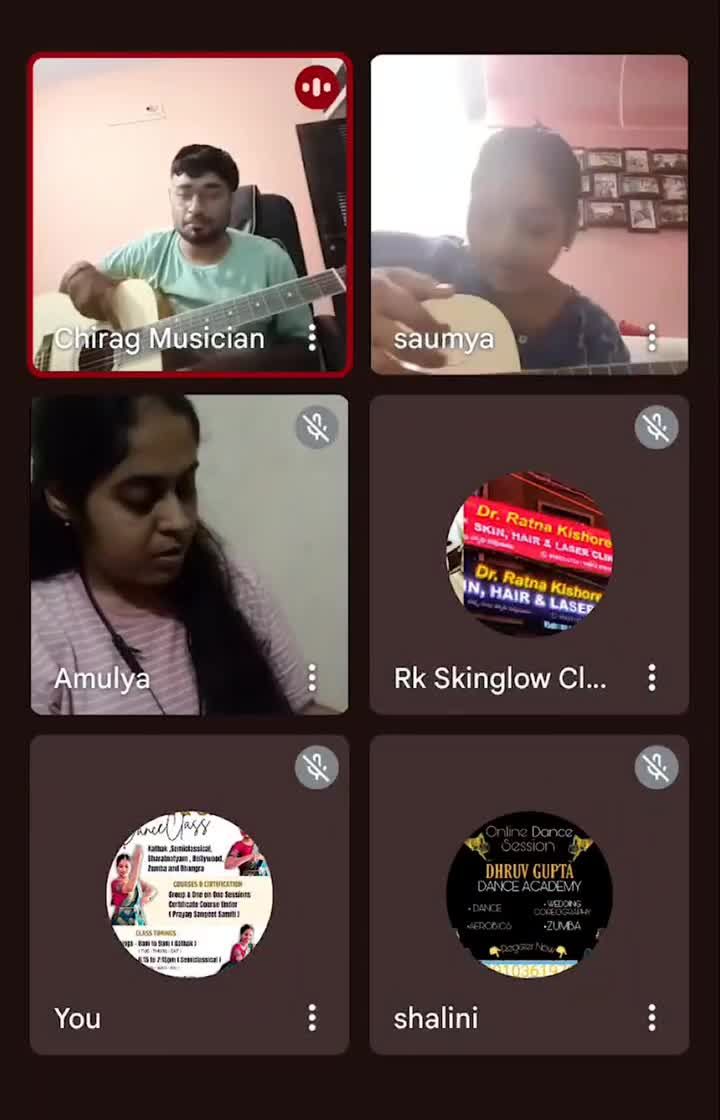Image resolution: width=720 pixels, height=1120 pixels.
Task: Open more options for saumya
Action: tap(652, 338)
